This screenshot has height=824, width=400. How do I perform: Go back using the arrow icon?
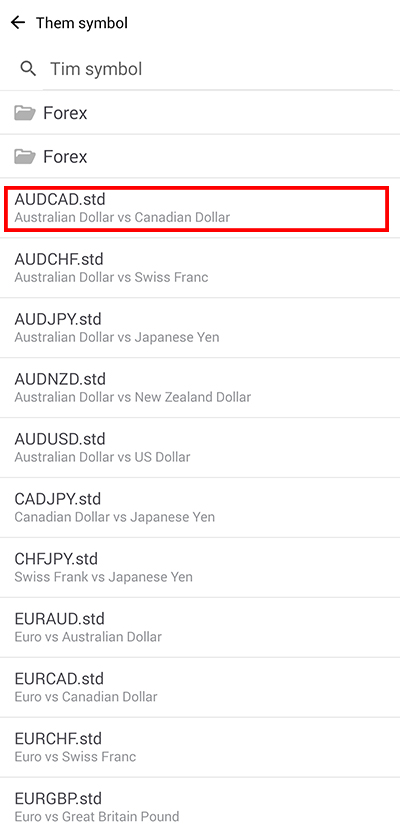coord(18,23)
